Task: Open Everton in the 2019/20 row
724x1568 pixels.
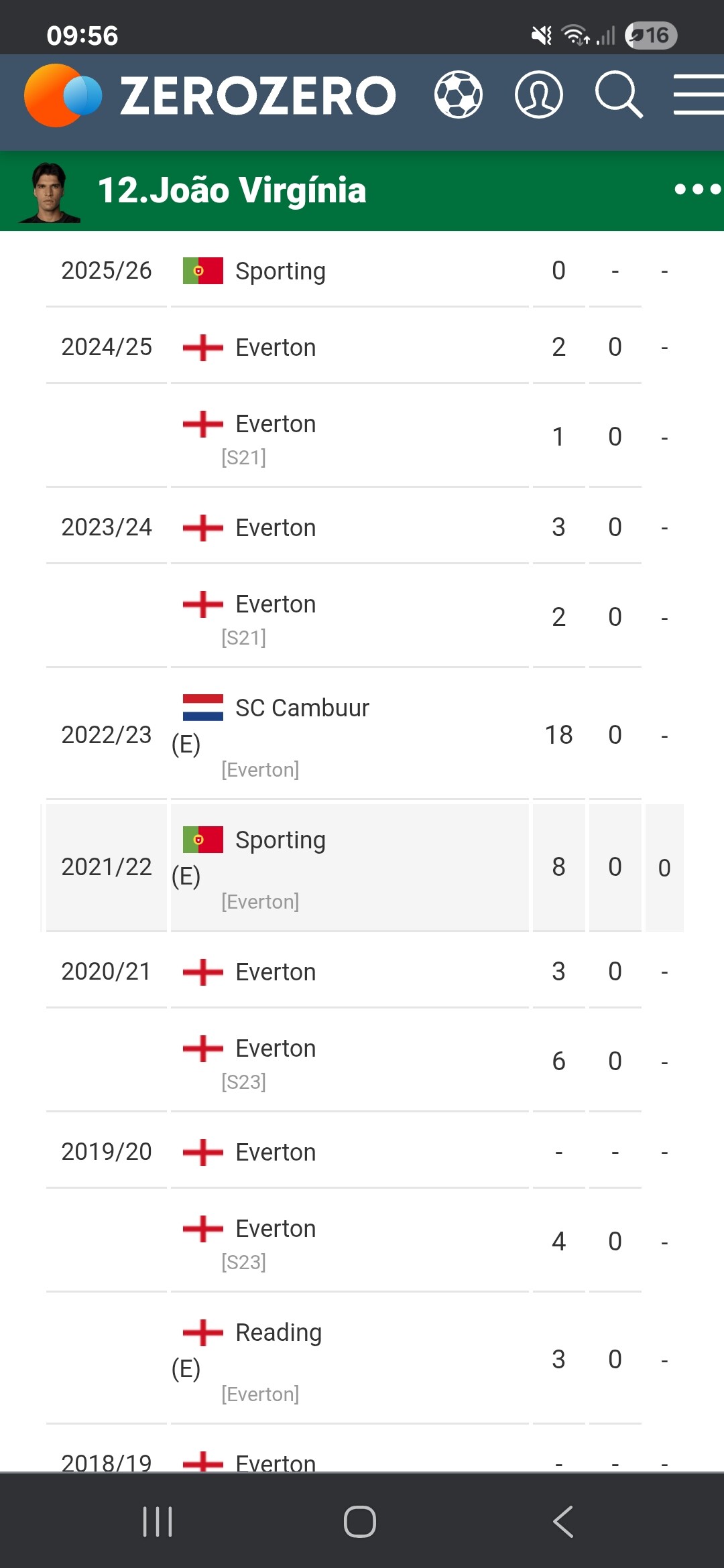Action: pos(276,1152)
